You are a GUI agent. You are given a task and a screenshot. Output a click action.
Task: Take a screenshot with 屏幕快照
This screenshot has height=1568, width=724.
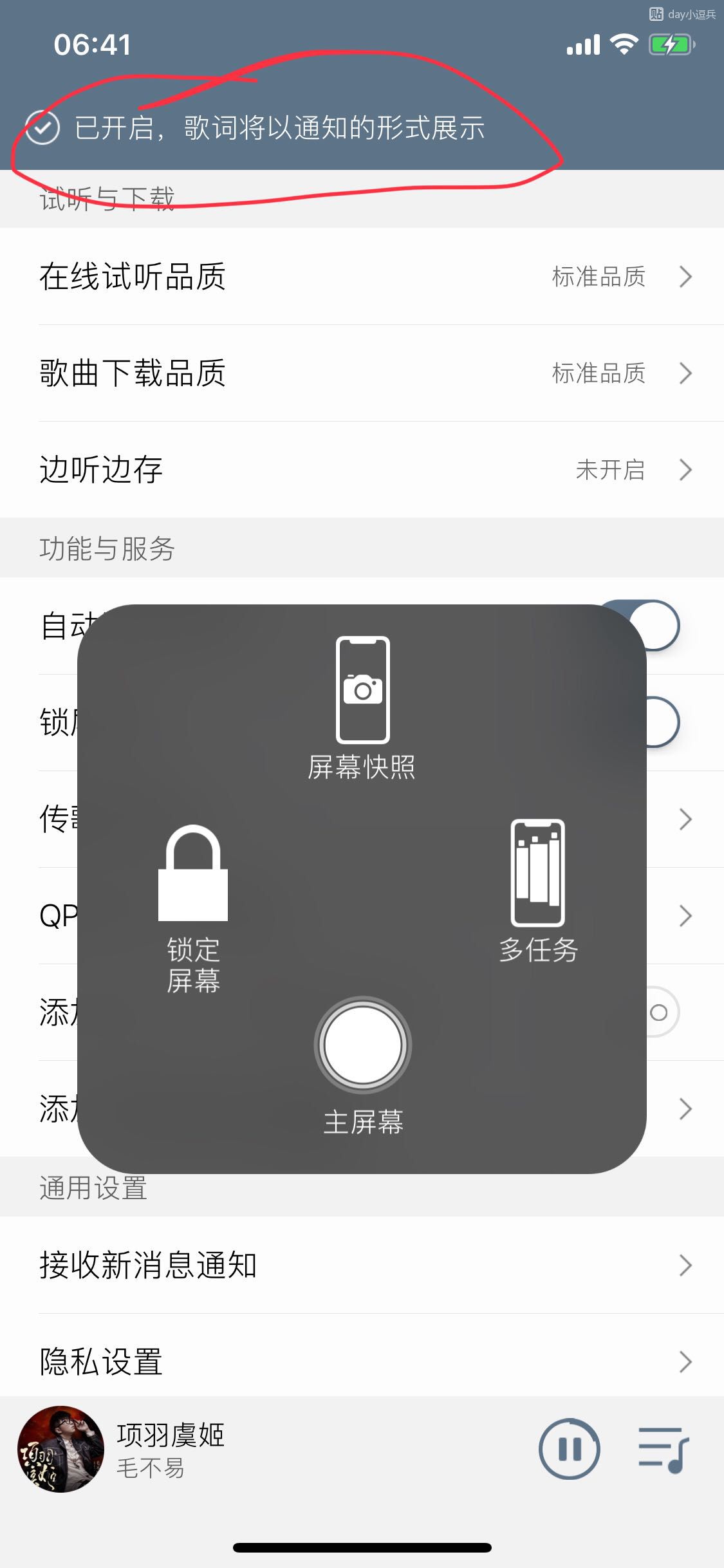pyautogui.click(x=362, y=707)
